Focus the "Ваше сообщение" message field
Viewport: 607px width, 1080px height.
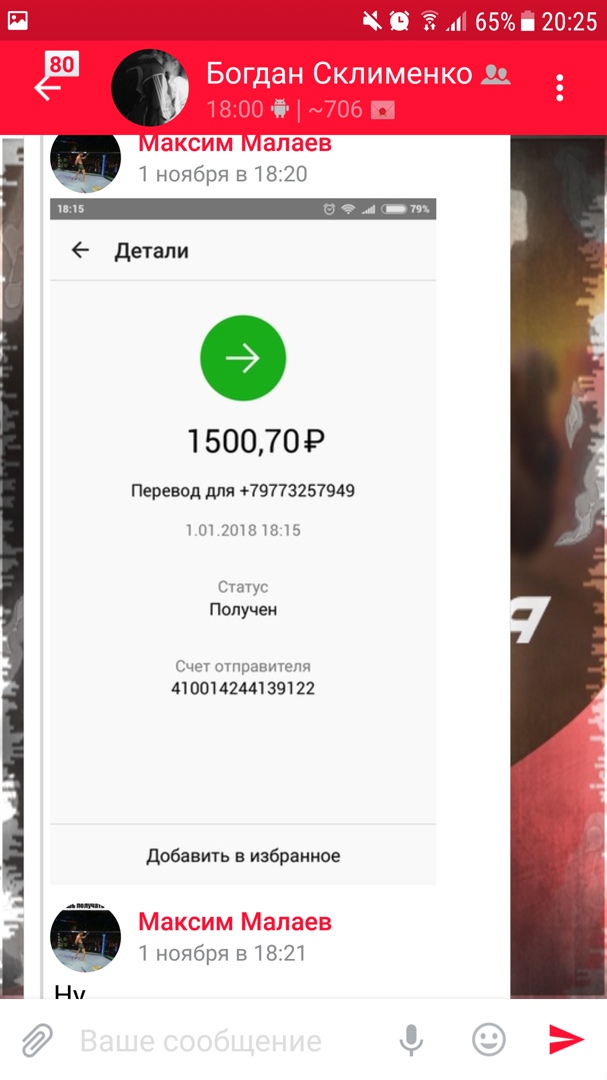tap(220, 1041)
